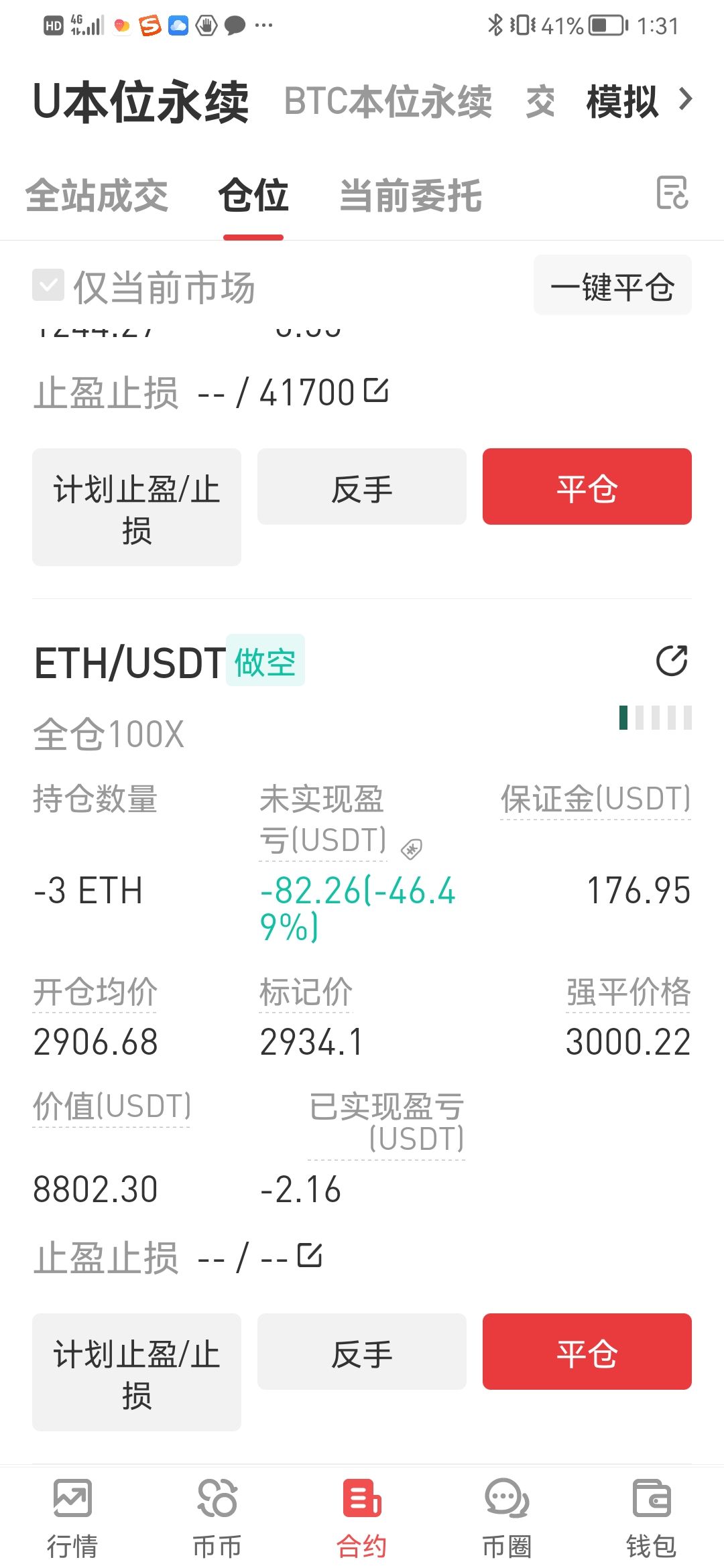Switch to 全站成交 tab
Screen dimensions: 724x1568
97,196
